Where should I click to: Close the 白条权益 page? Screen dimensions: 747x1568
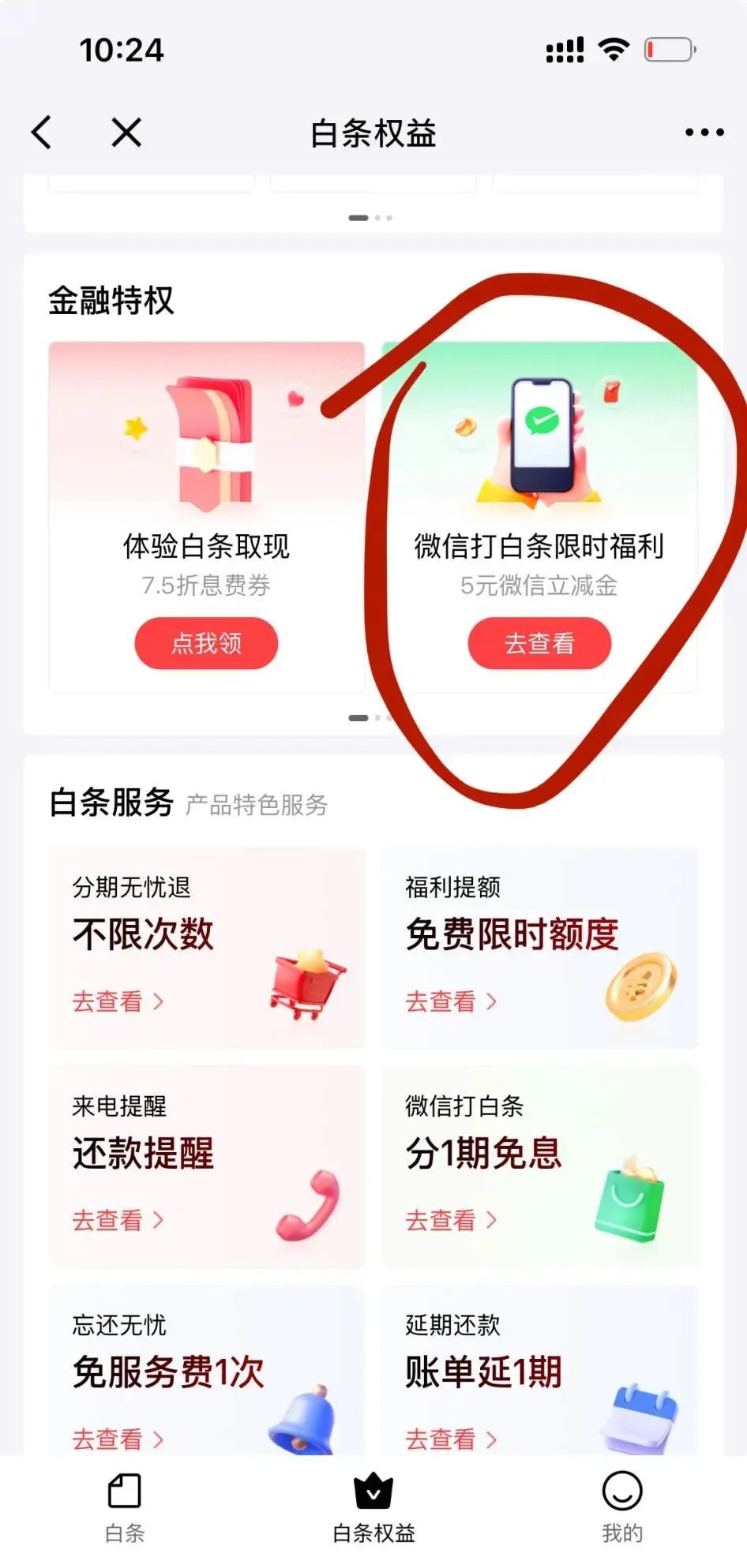(x=126, y=132)
